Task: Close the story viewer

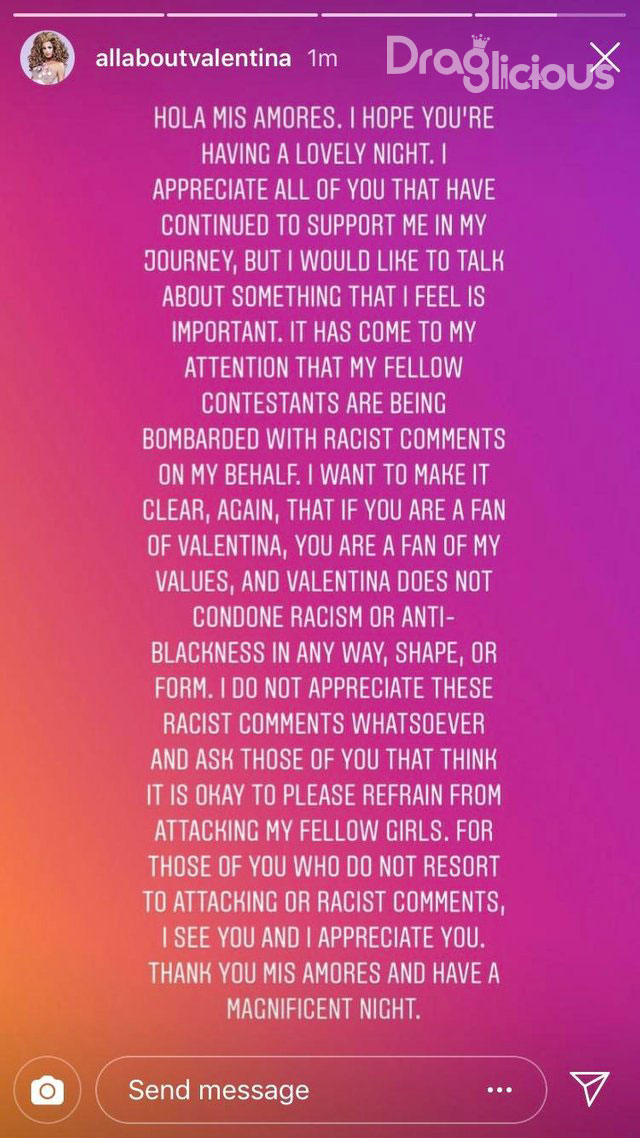Action: 604,57
